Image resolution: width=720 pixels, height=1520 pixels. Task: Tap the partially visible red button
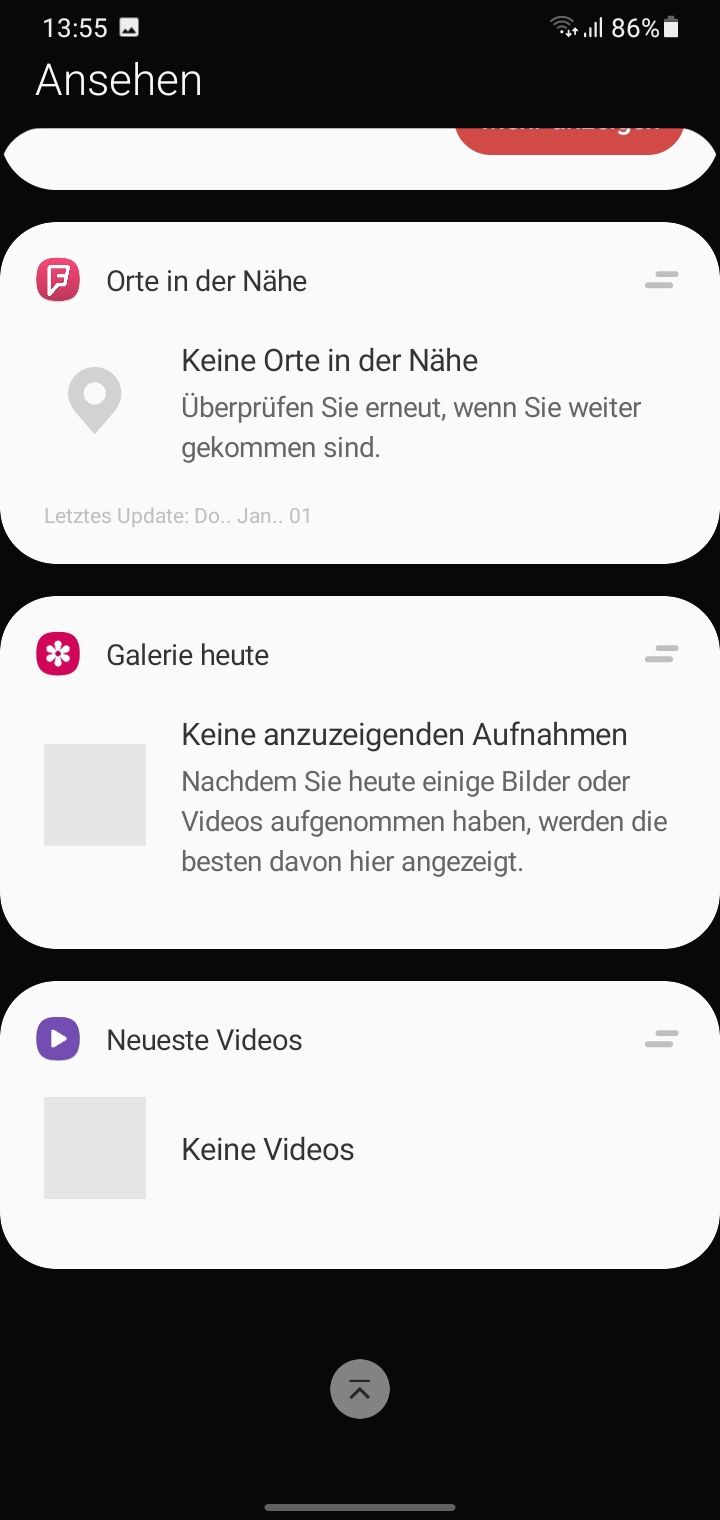click(x=569, y=139)
